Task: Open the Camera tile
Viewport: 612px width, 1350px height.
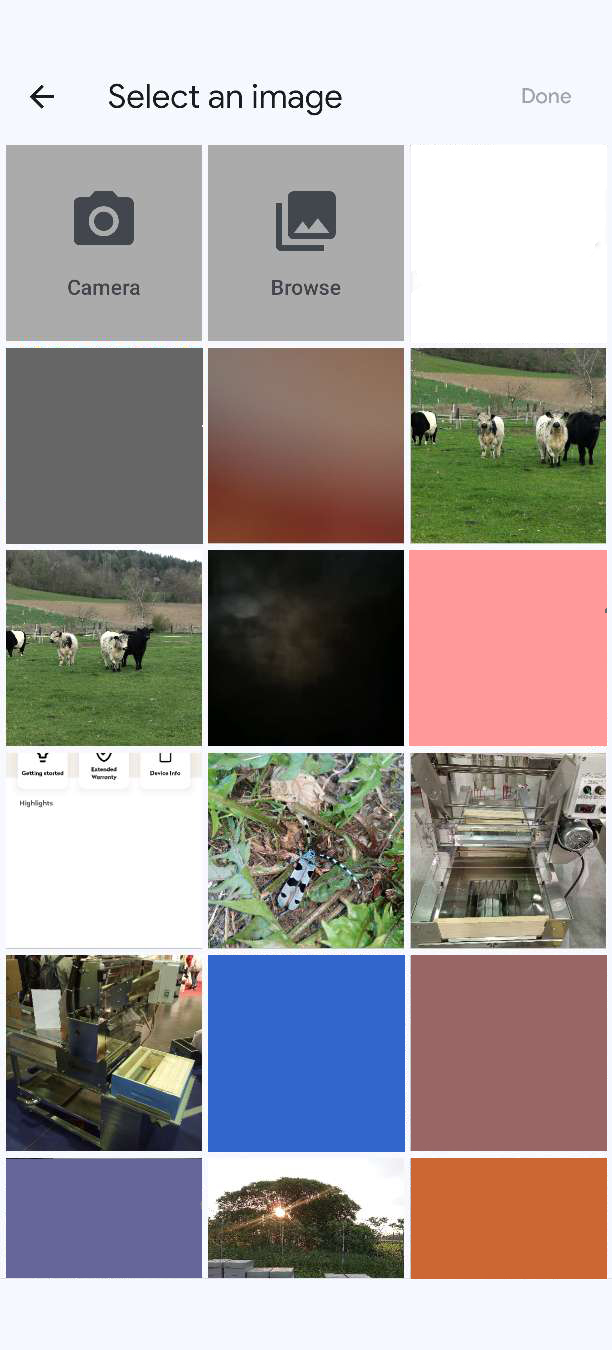Action: pos(104,243)
